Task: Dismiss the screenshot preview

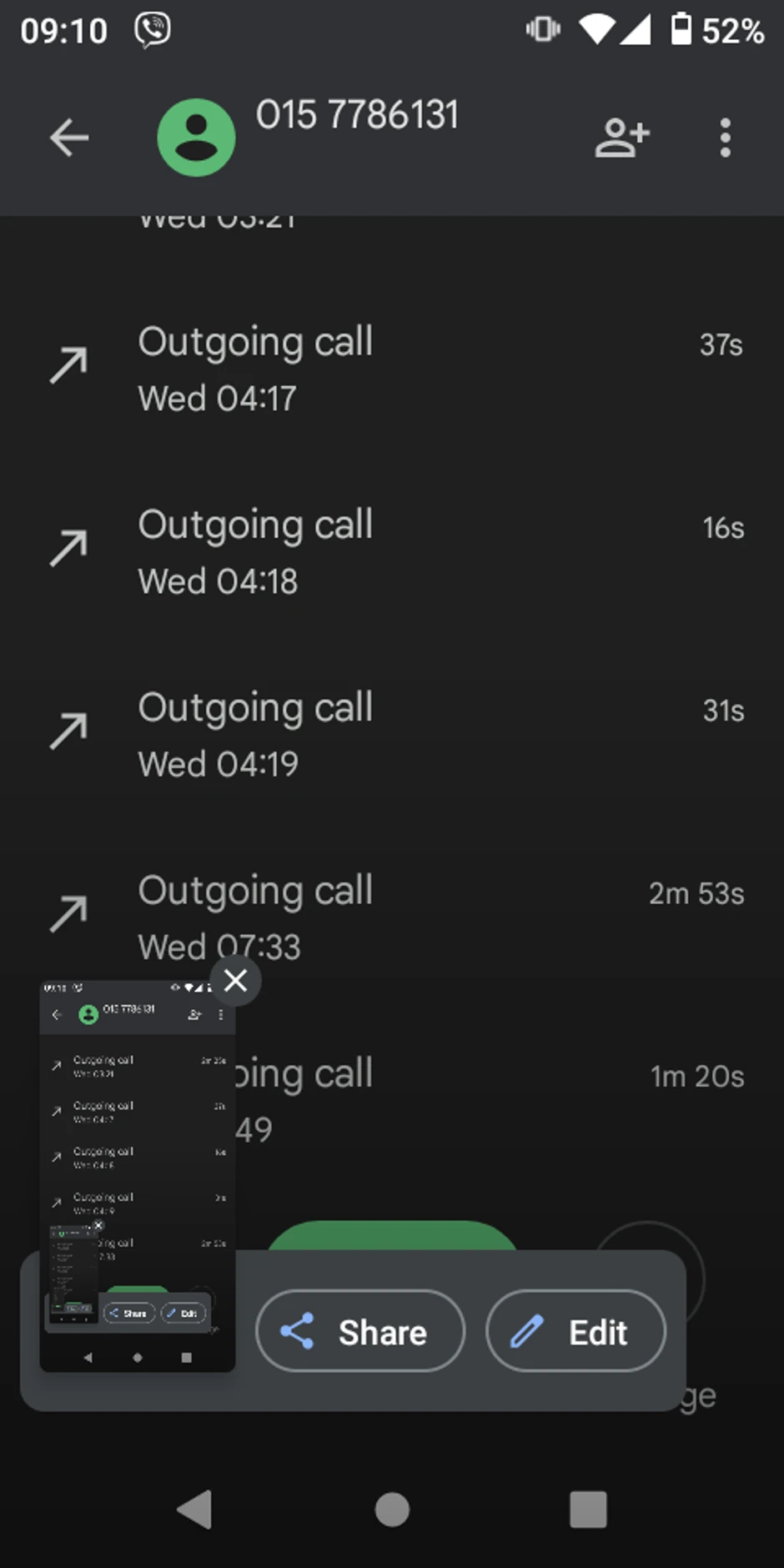Action: tap(236, 980)
